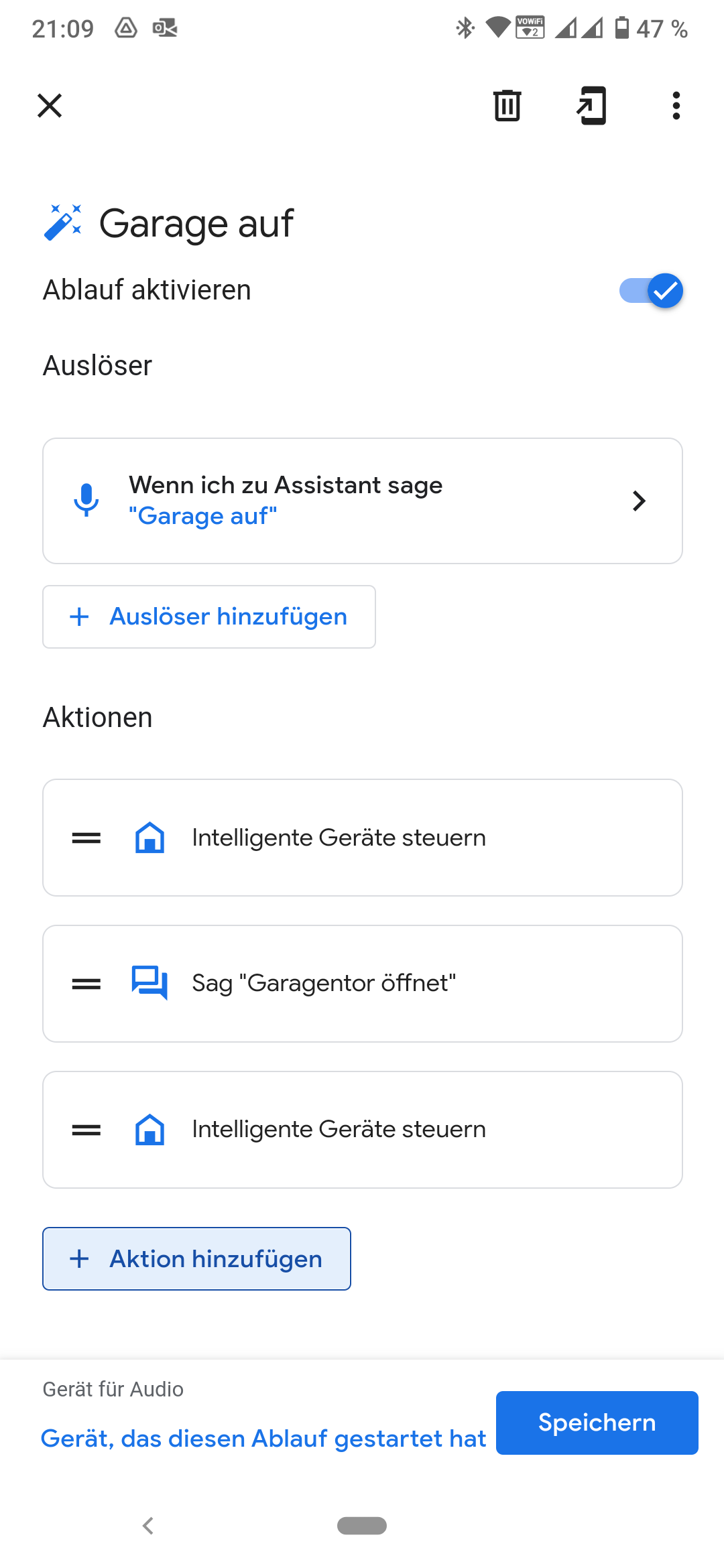Toggle the Ablauf aktivieren switch
Viewport: 724px width, 1568px height.
[x=651, y=291]
